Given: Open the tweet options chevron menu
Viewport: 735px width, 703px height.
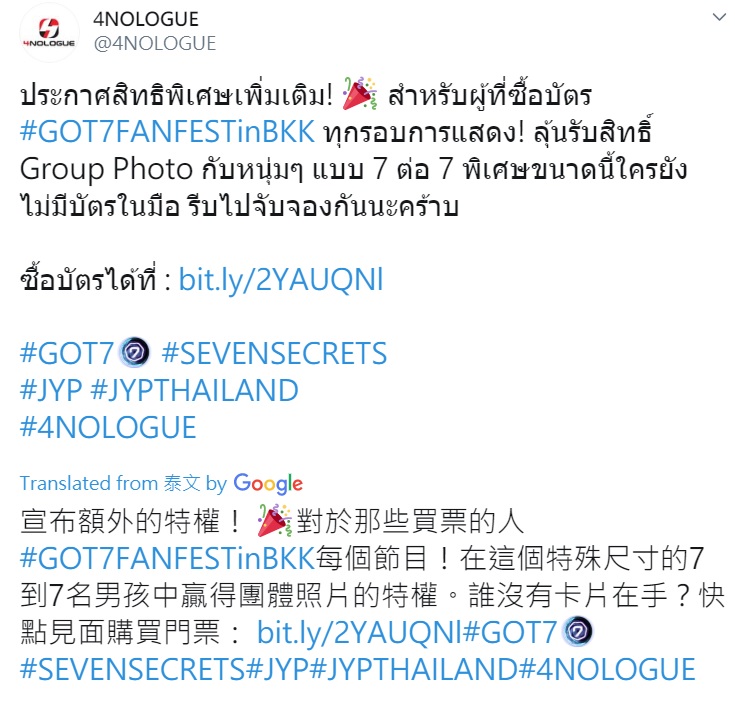Looking at the screenshot, I should click(718, 19).
